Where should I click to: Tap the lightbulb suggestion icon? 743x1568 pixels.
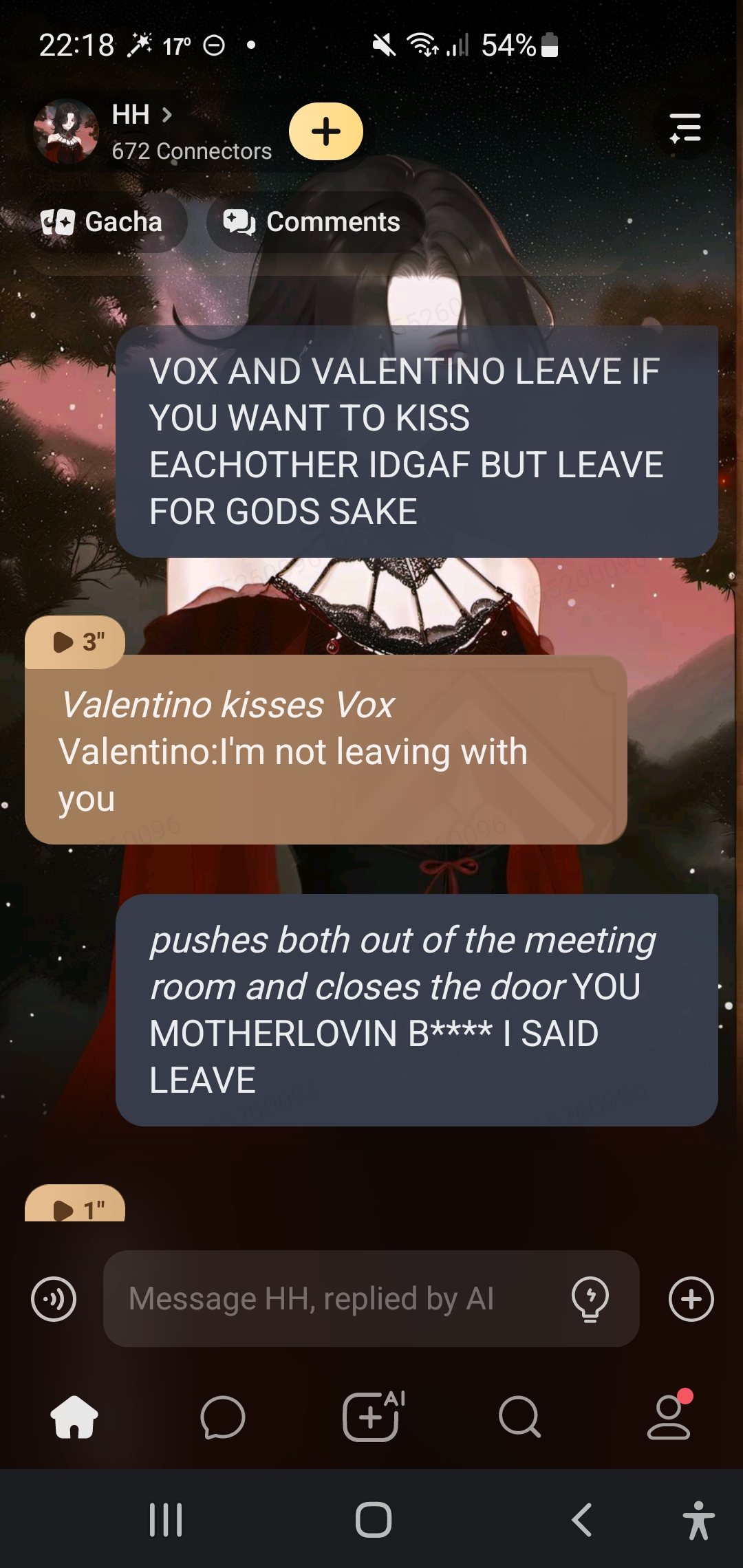click(x=590, y=1299)
